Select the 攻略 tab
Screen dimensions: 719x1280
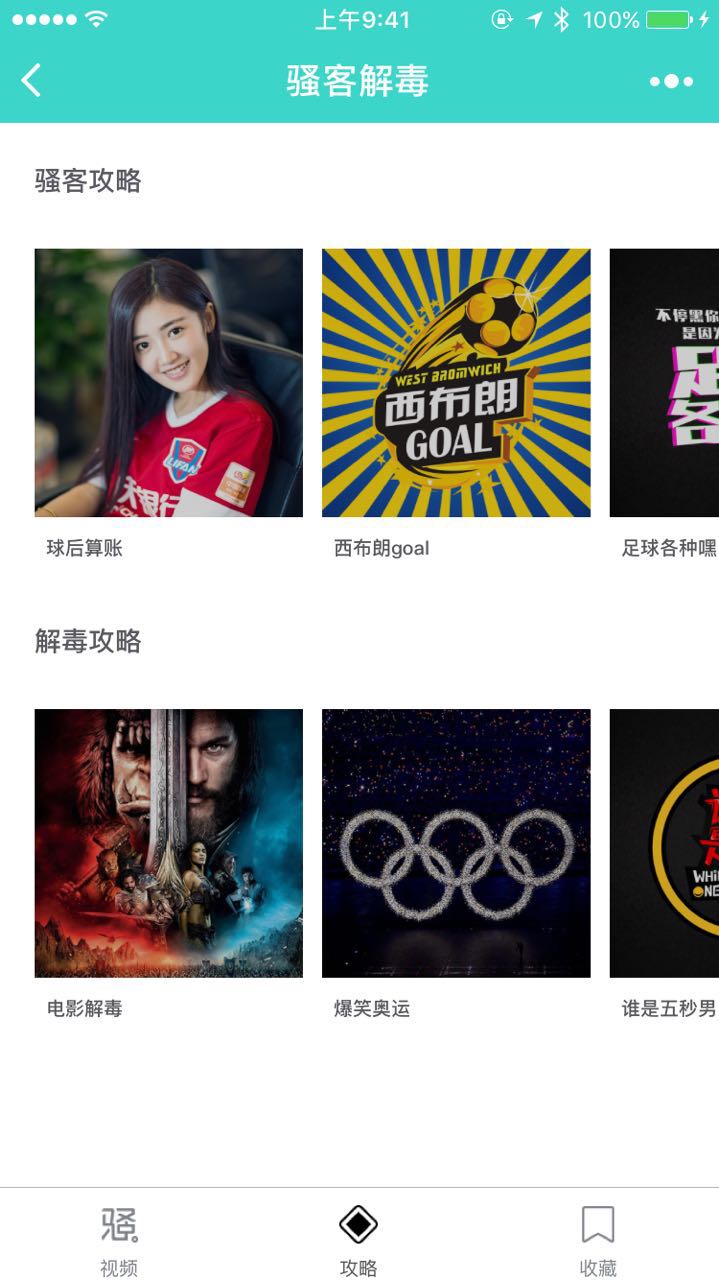(358, 1238)
